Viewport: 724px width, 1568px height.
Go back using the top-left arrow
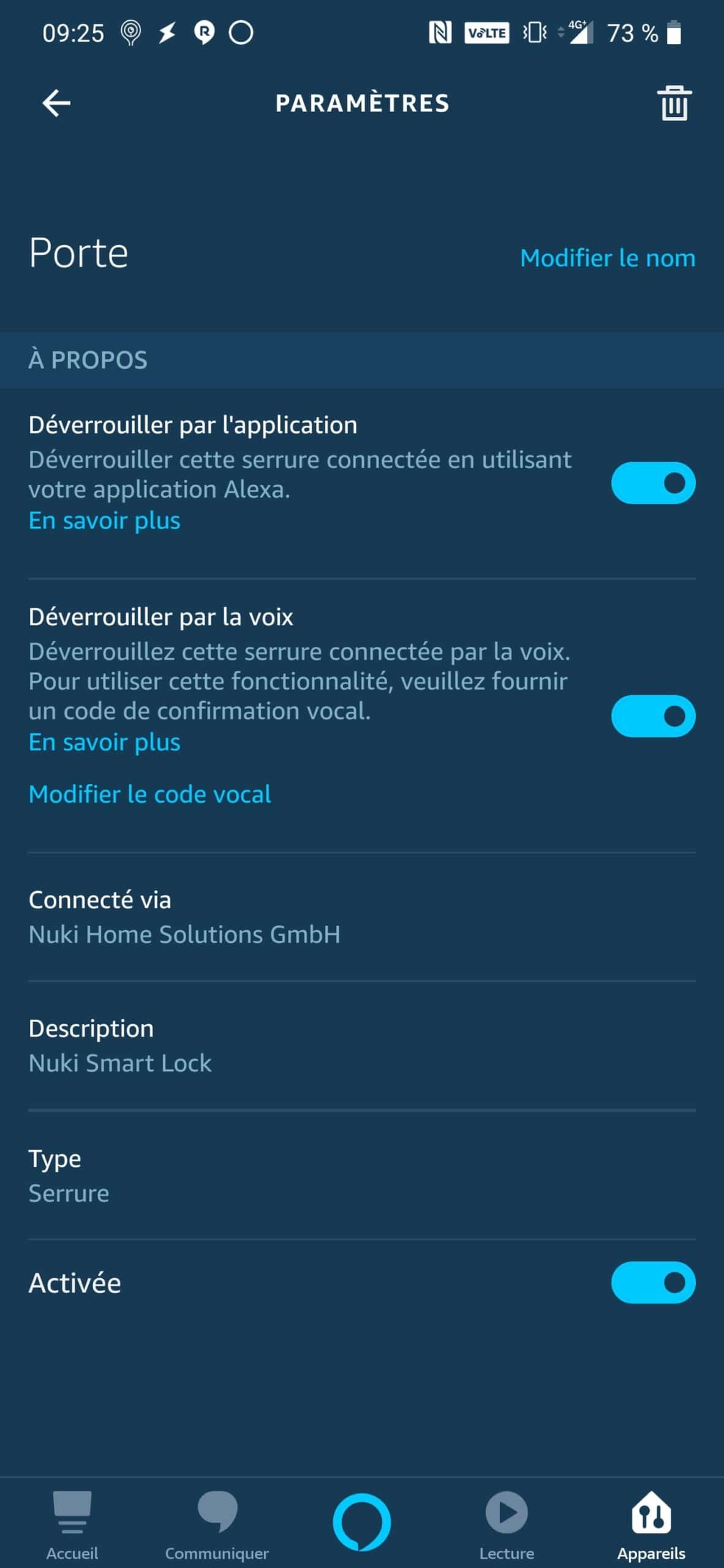56,103
